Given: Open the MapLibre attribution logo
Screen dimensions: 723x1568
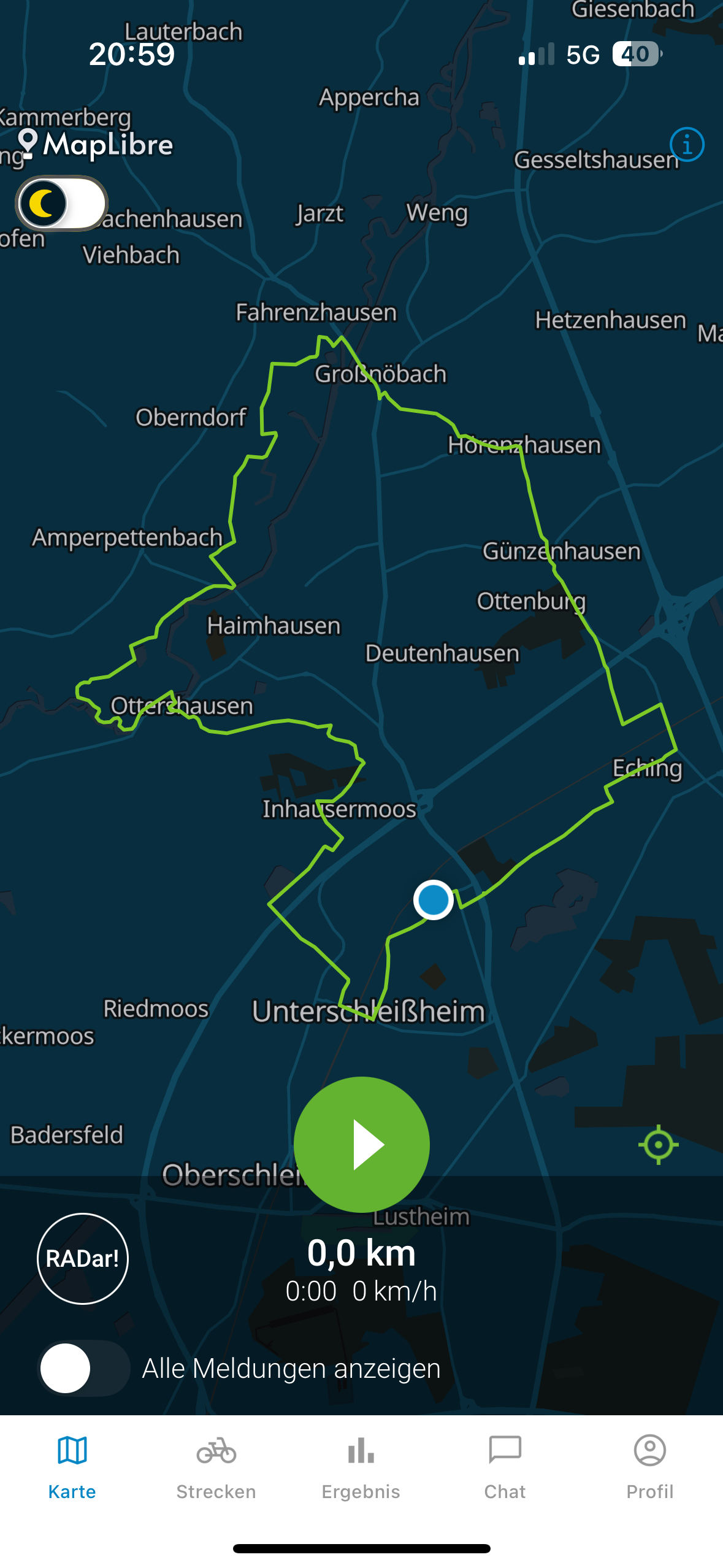Looking at the screenshot, I should [96, 145].
